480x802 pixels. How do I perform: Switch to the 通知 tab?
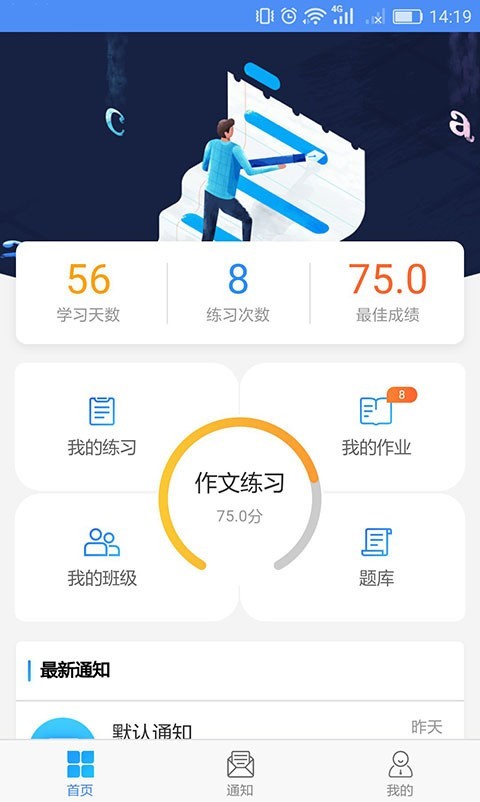pos(240,773)
